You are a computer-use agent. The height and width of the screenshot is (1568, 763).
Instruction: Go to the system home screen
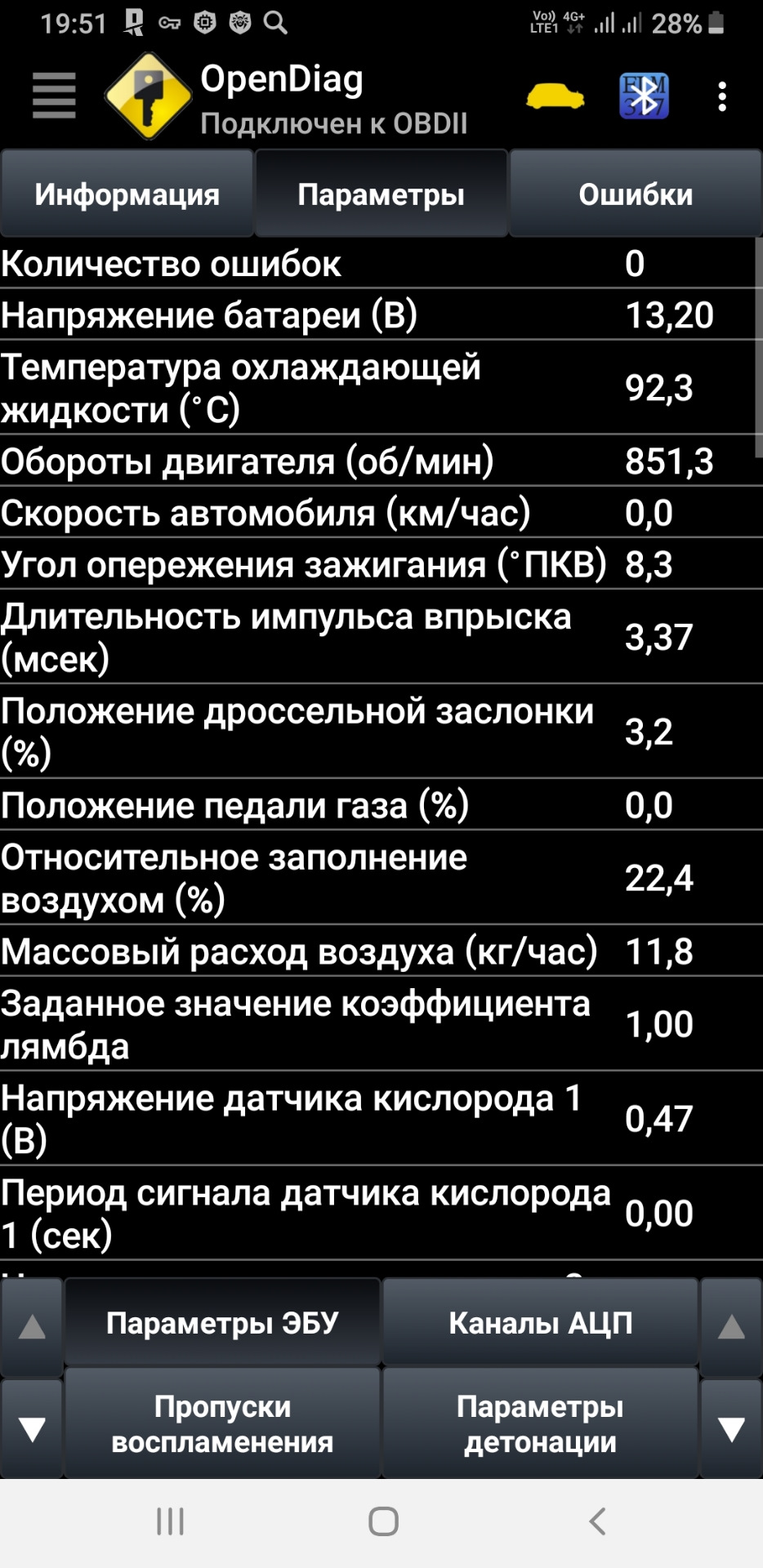(382, 1521)
